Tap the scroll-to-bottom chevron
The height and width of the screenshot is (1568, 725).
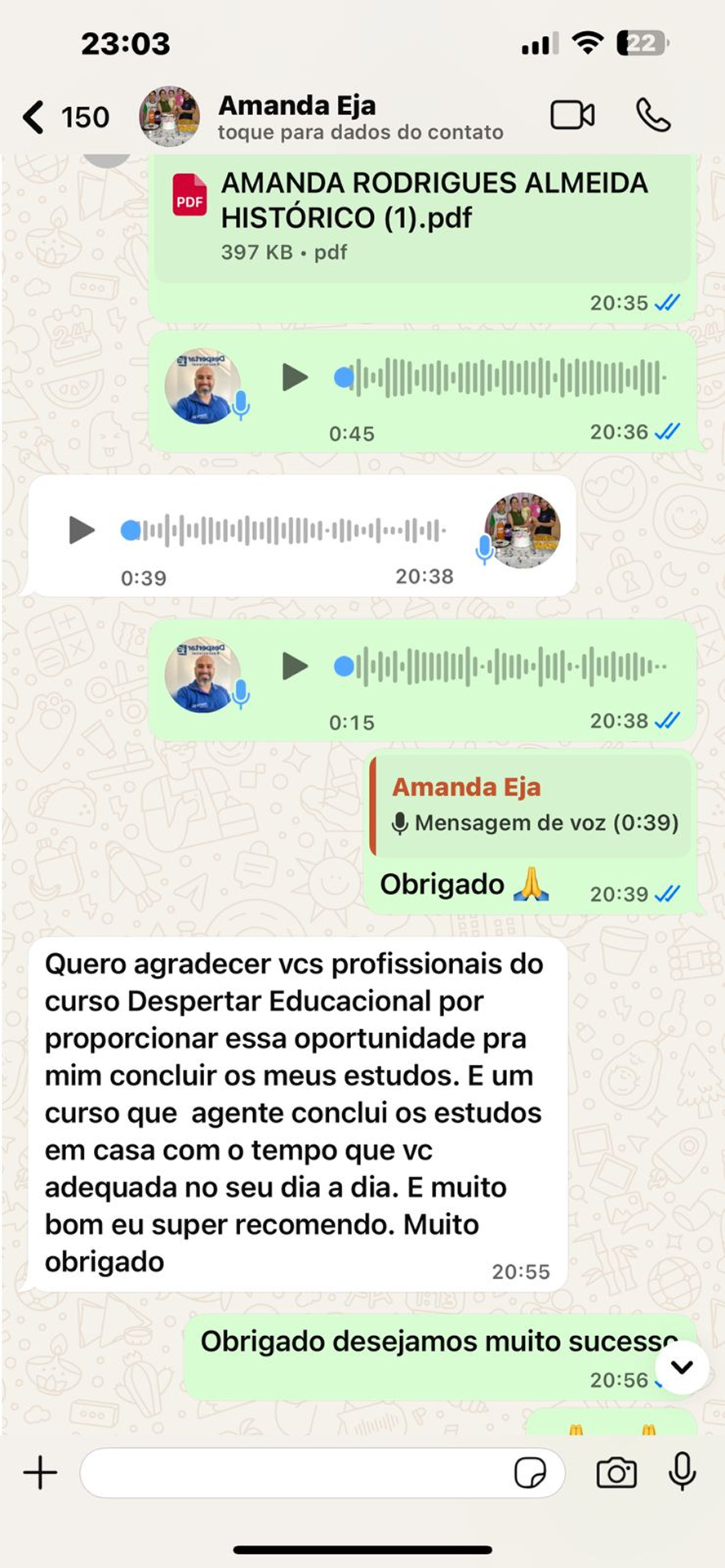680,1368
